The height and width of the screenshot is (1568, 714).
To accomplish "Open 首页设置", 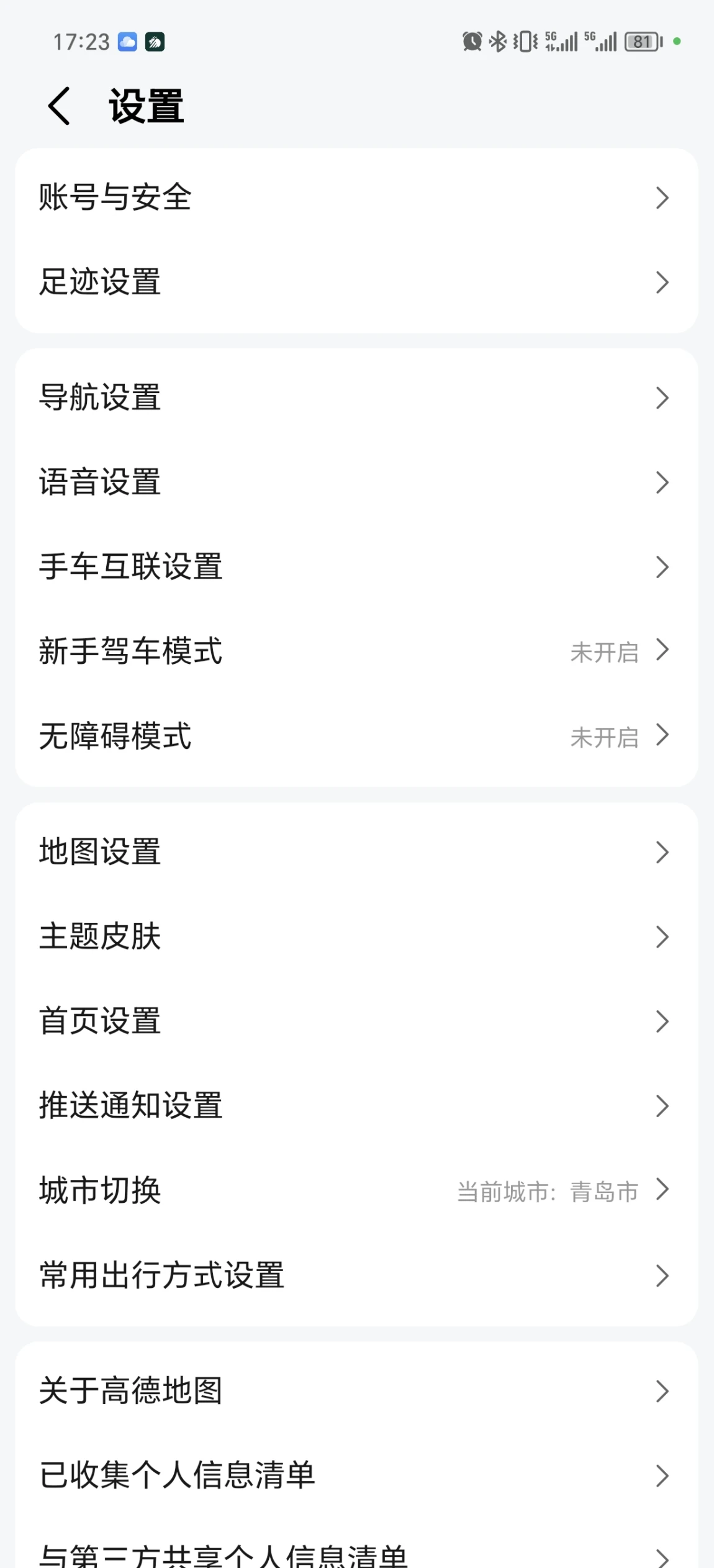I will tap(357, 1022).
